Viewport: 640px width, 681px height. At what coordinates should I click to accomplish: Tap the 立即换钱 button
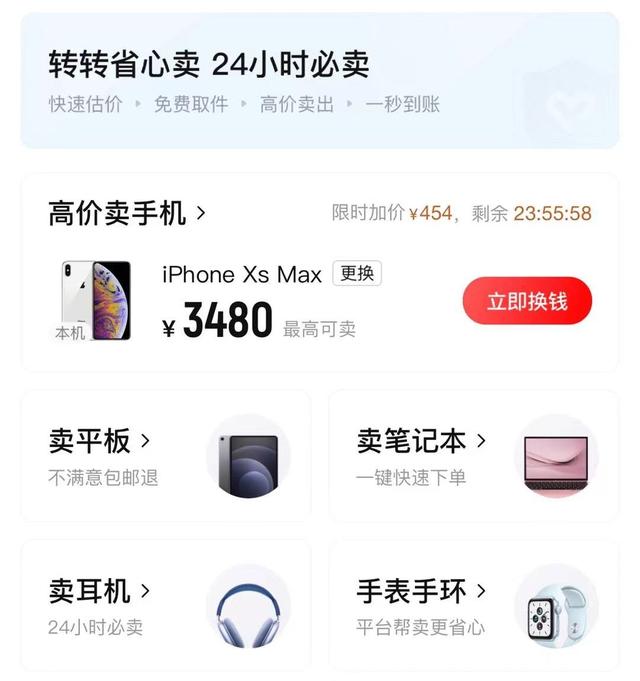[527, 301]
